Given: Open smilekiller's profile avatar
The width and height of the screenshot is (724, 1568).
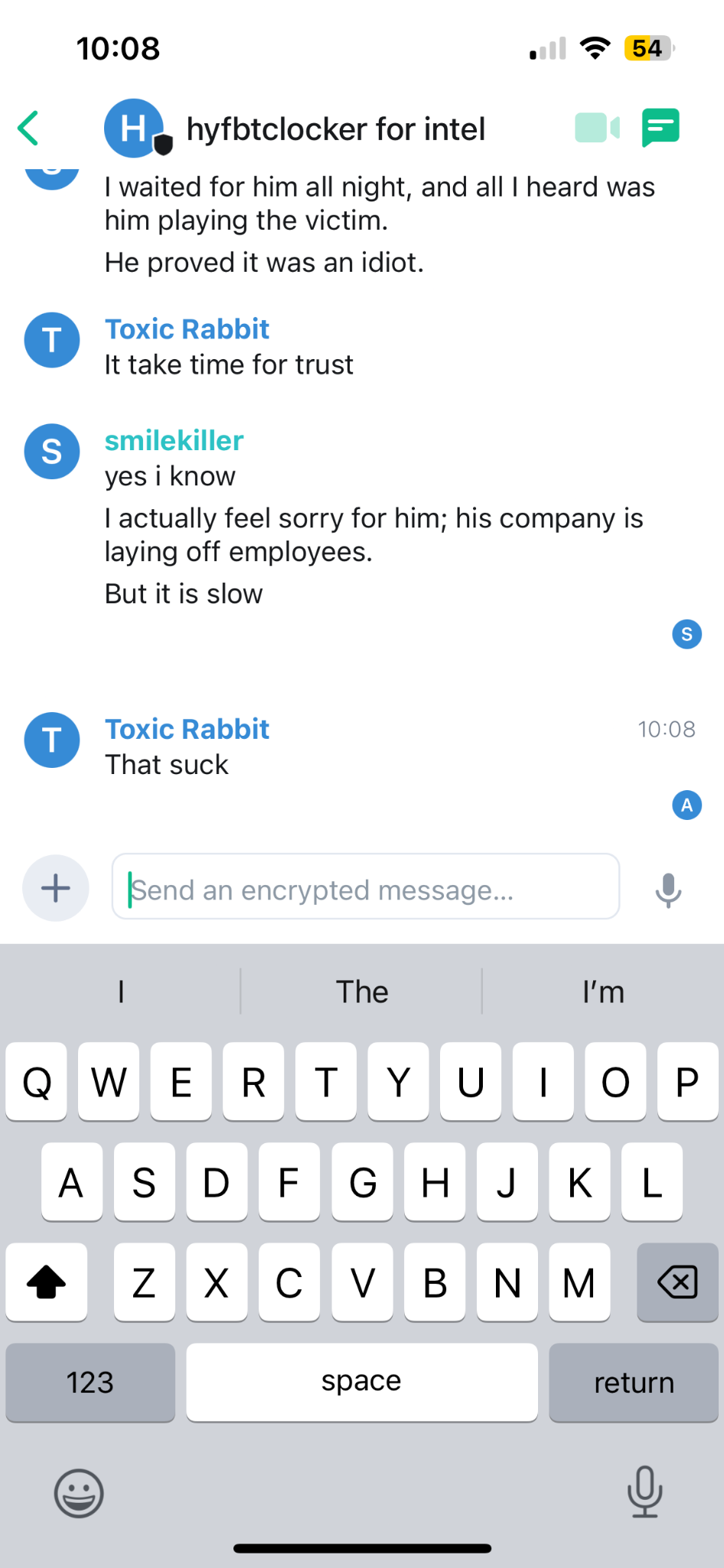Looking at the screenshot, I should pos(52,452).
